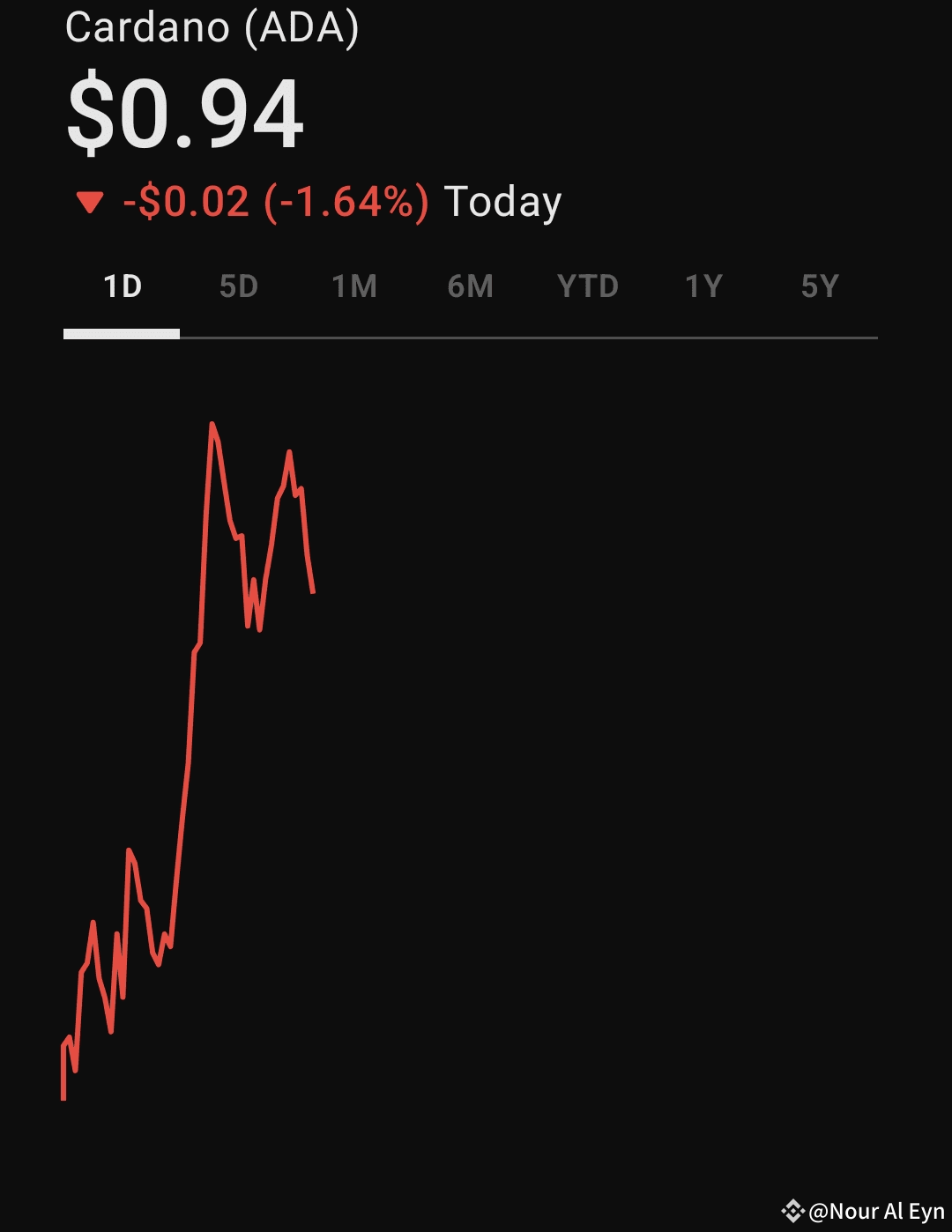
Task: Select the 1D time range tab
Action: point(123,287)
